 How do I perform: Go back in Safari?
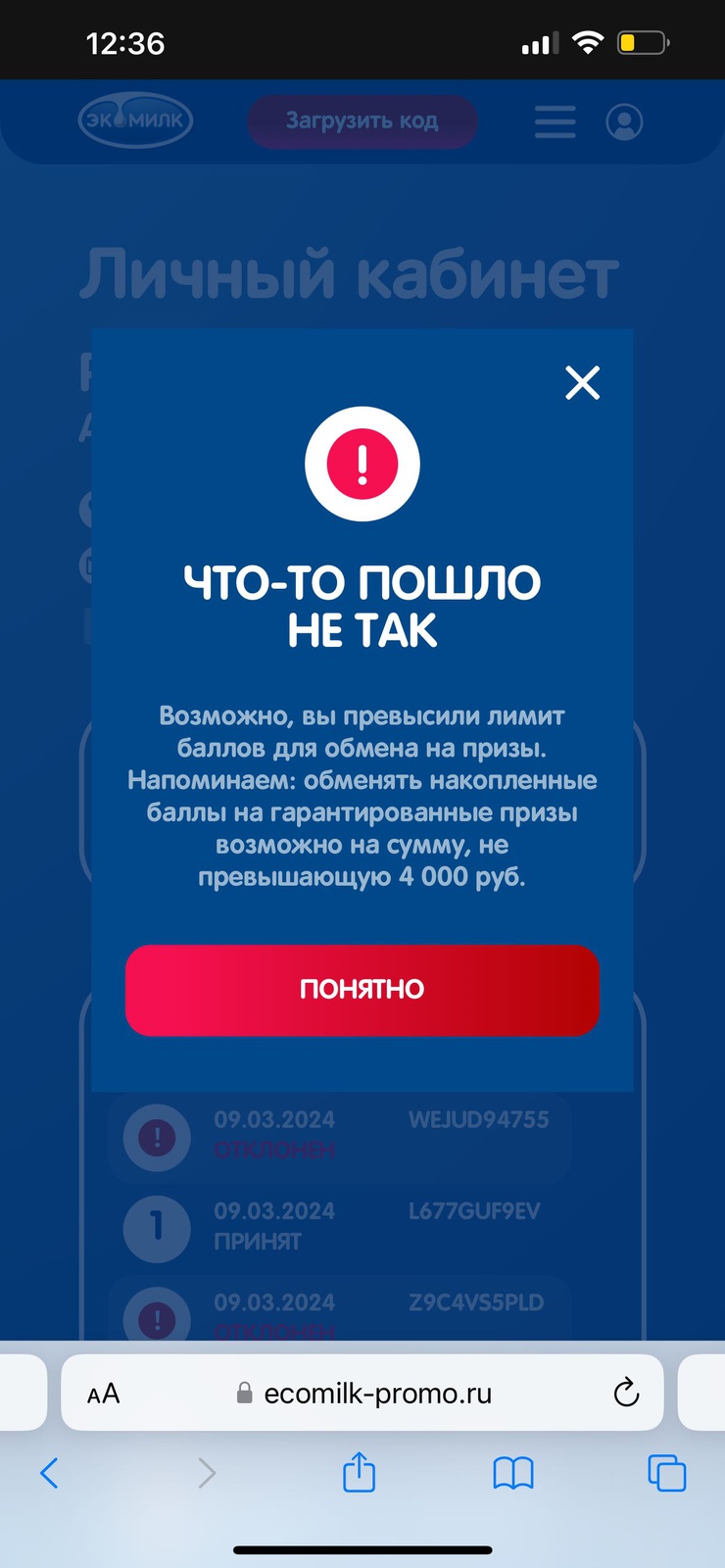click(49, 1473)
